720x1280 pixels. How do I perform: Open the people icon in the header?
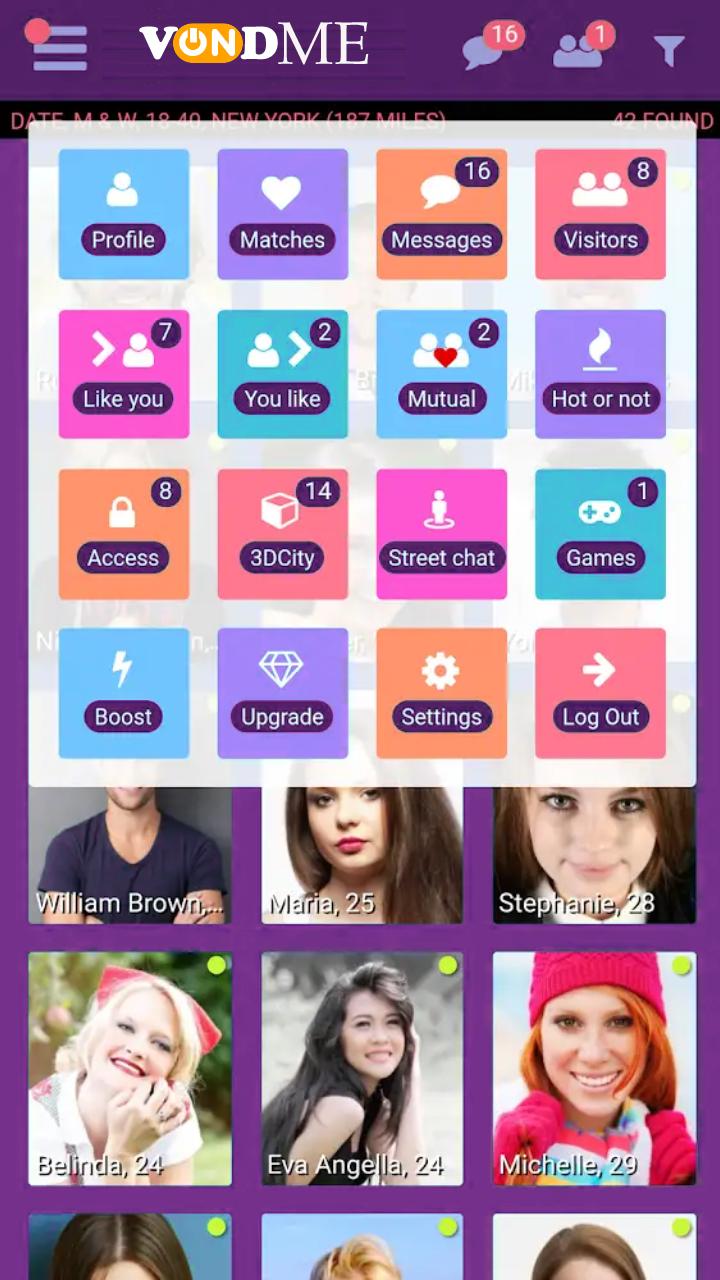click(578, 50)
